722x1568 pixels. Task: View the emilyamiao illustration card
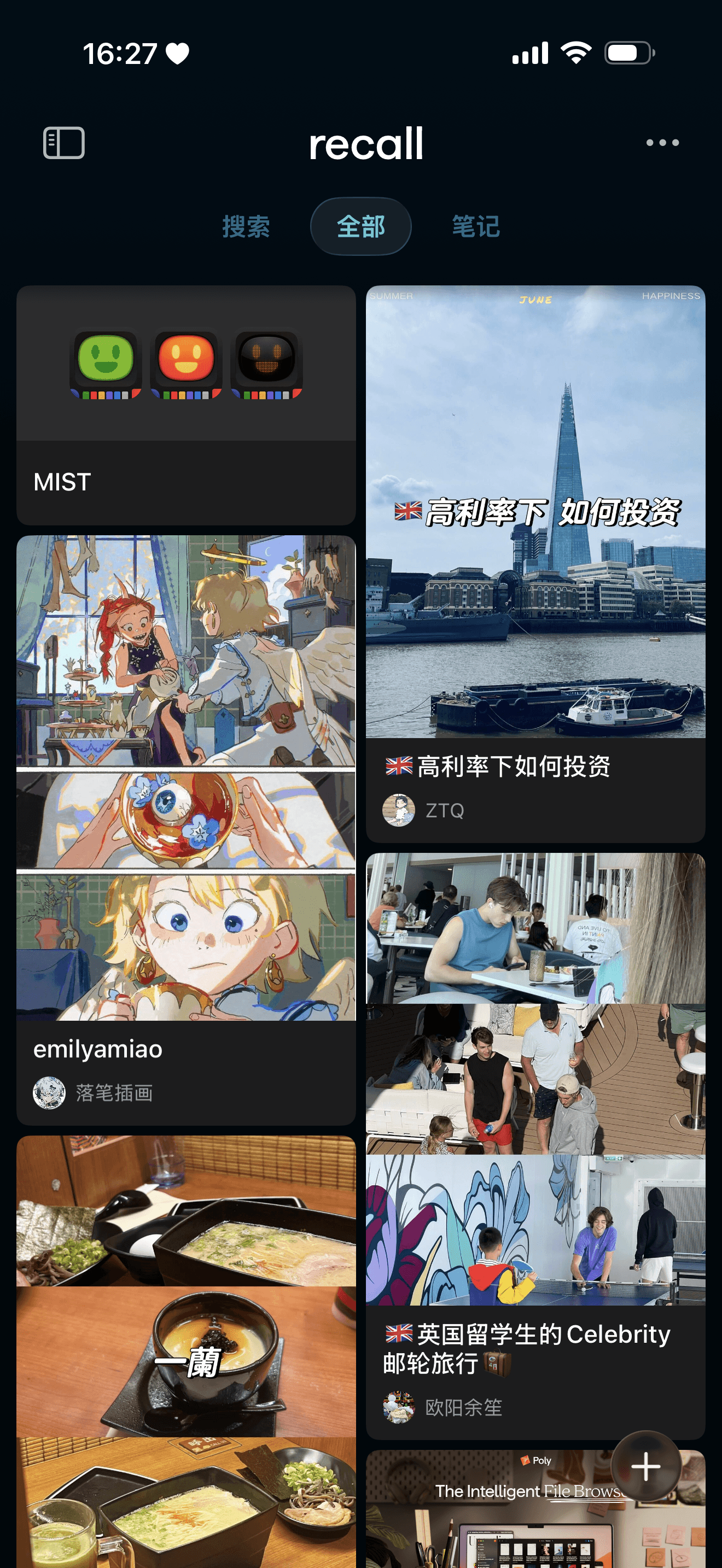(185, 828)
